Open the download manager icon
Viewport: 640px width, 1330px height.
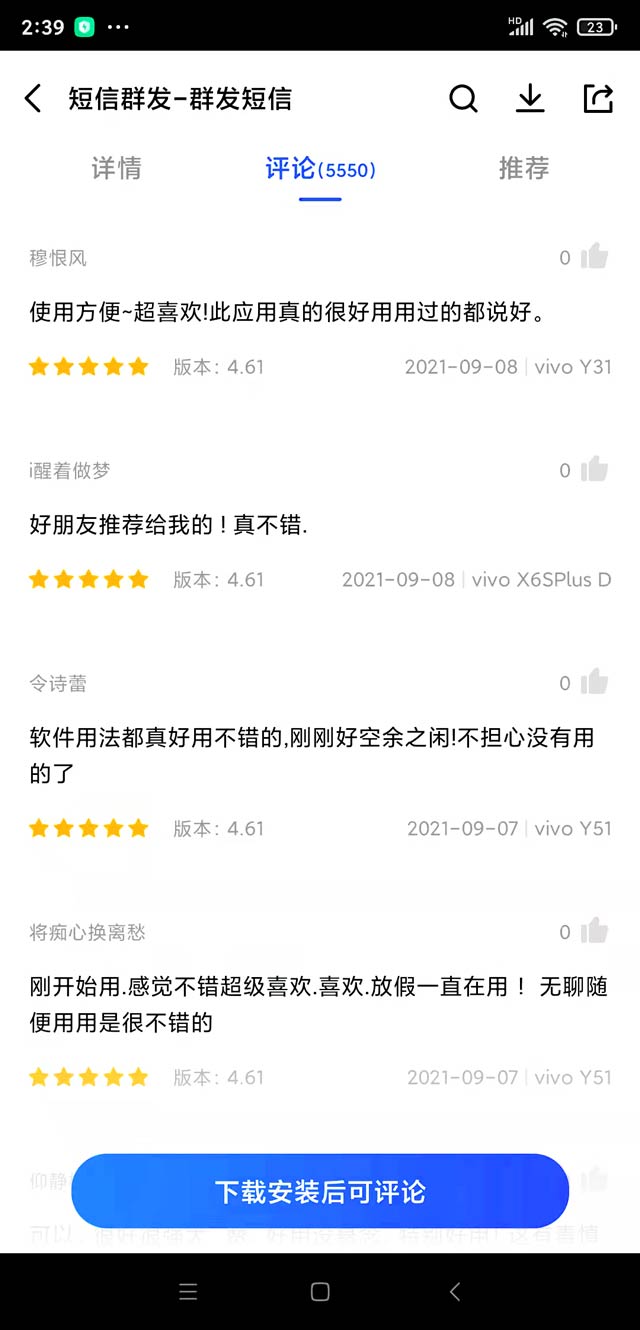tap(530, 99)
